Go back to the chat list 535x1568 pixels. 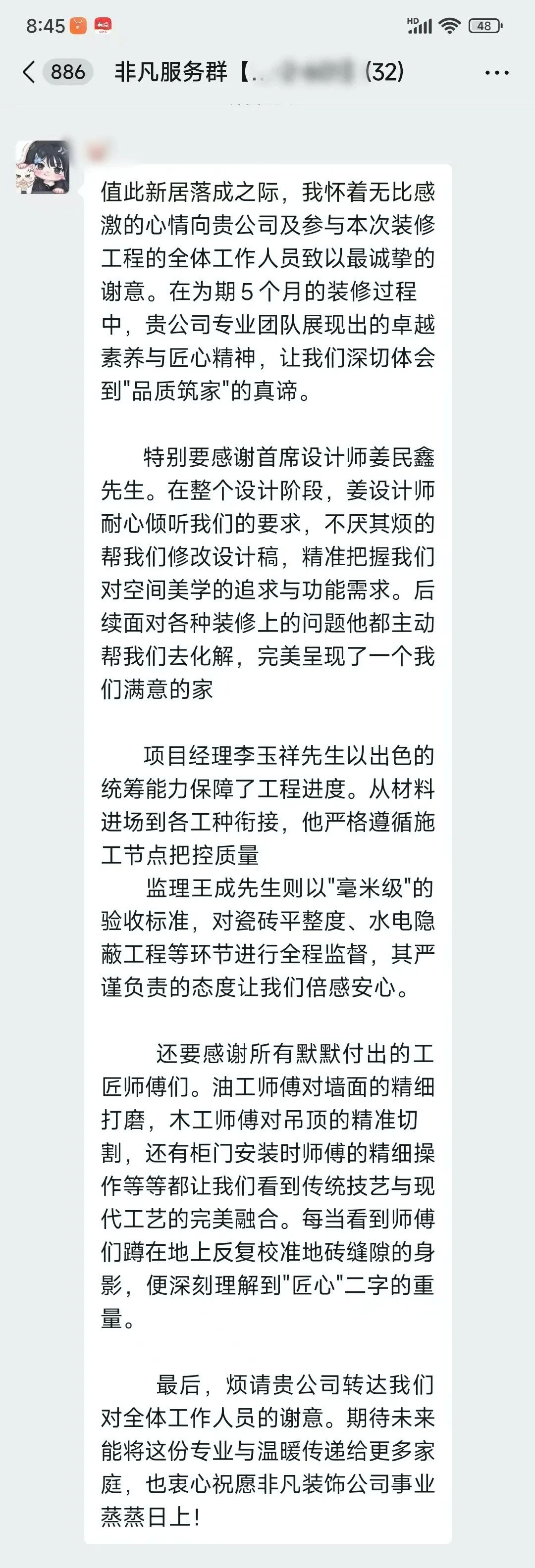point(29,72)
